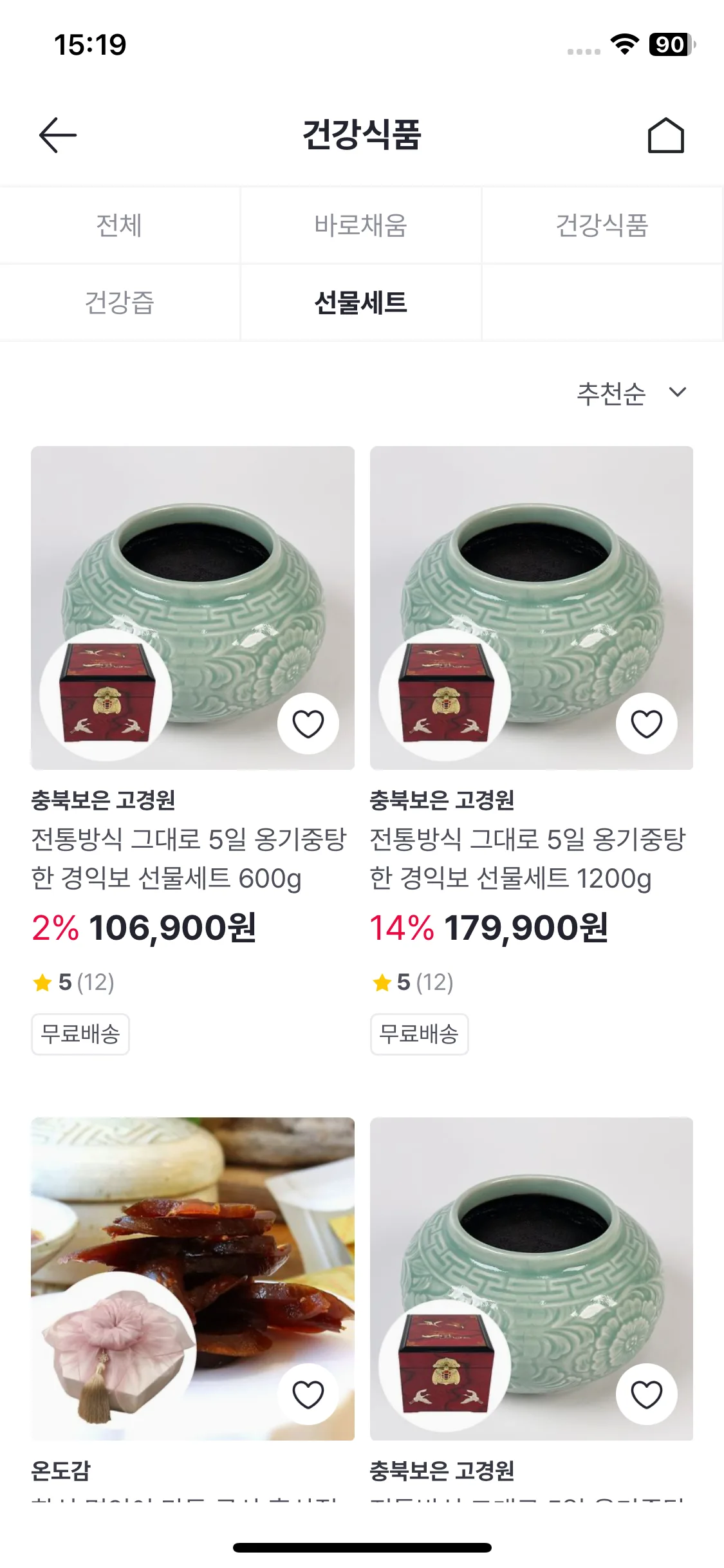
Task: Go back using the arrow icon
Action: (x=58, y=135)
